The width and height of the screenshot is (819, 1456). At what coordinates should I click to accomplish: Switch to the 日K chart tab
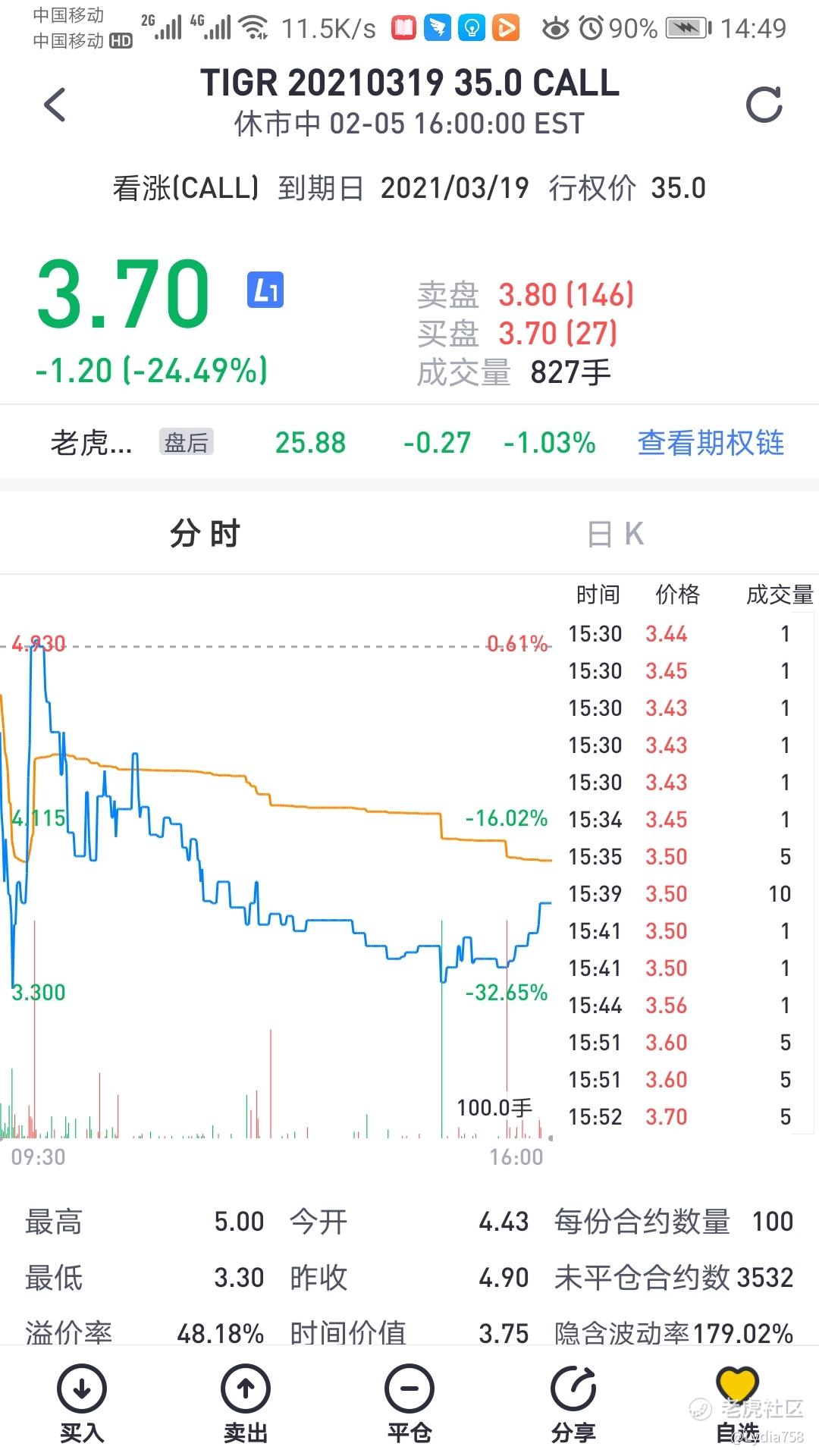615,534
